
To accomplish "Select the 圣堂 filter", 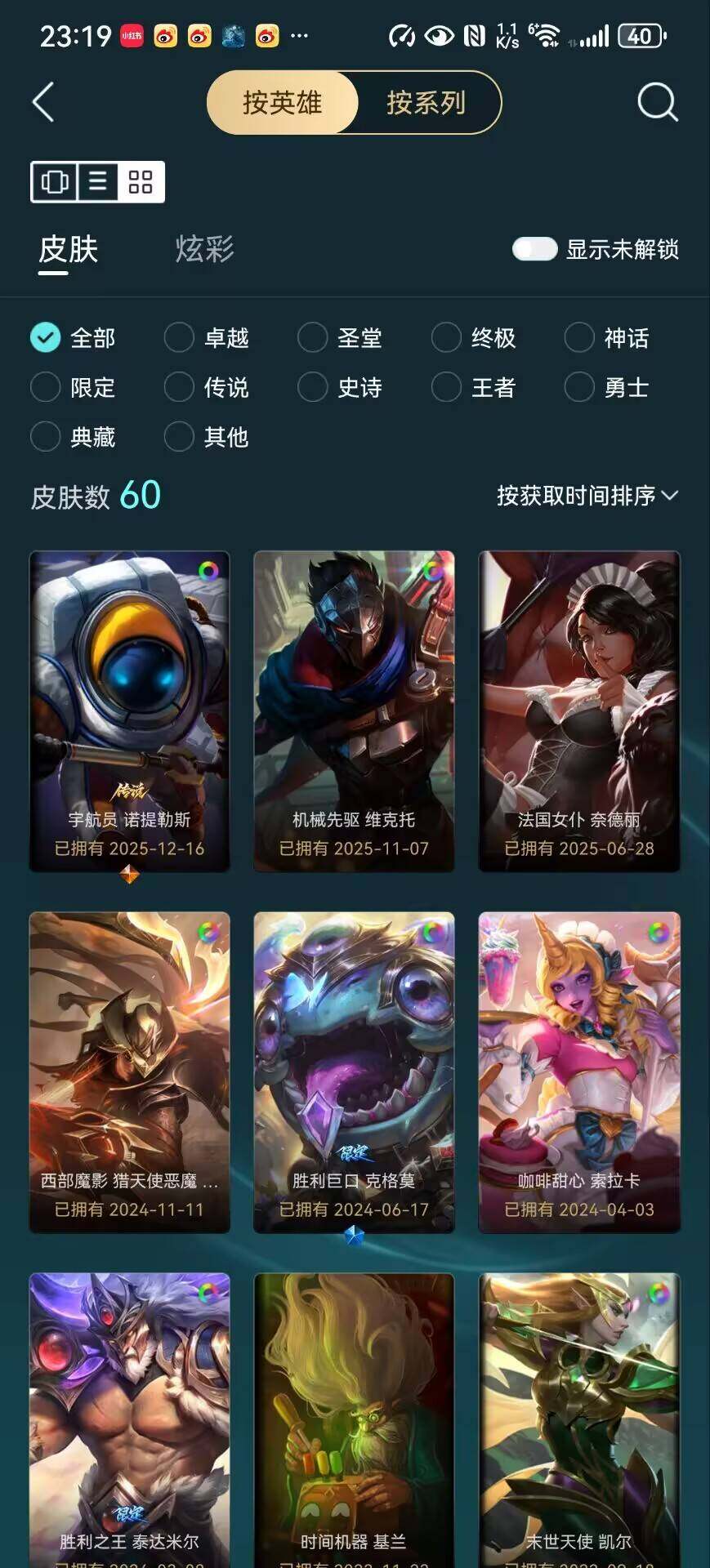I will coord(341,337).
